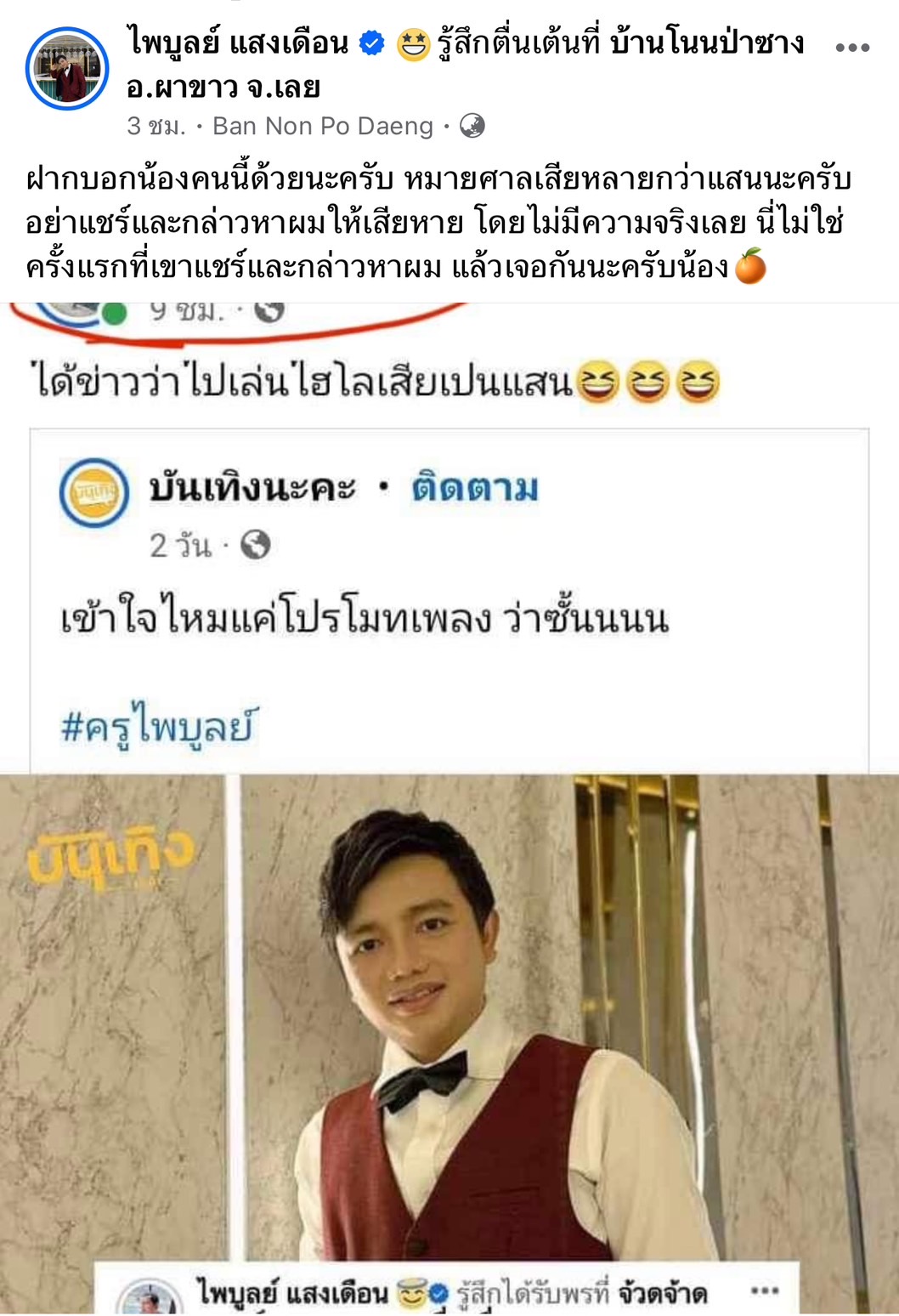Open the บ้านโนนป่าซาง location link

pyautogui.click(x=707, y=43)
